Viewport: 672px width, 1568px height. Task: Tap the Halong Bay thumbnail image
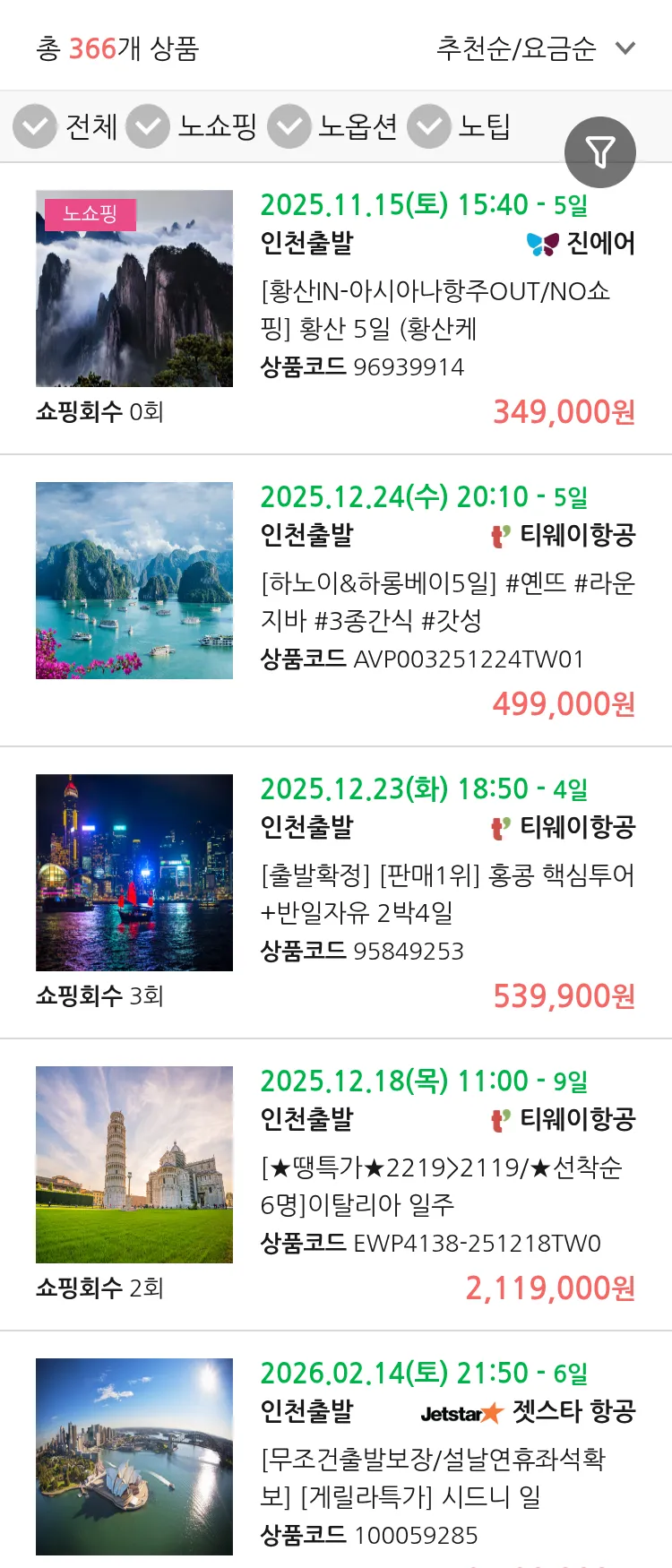click(134, 581)
